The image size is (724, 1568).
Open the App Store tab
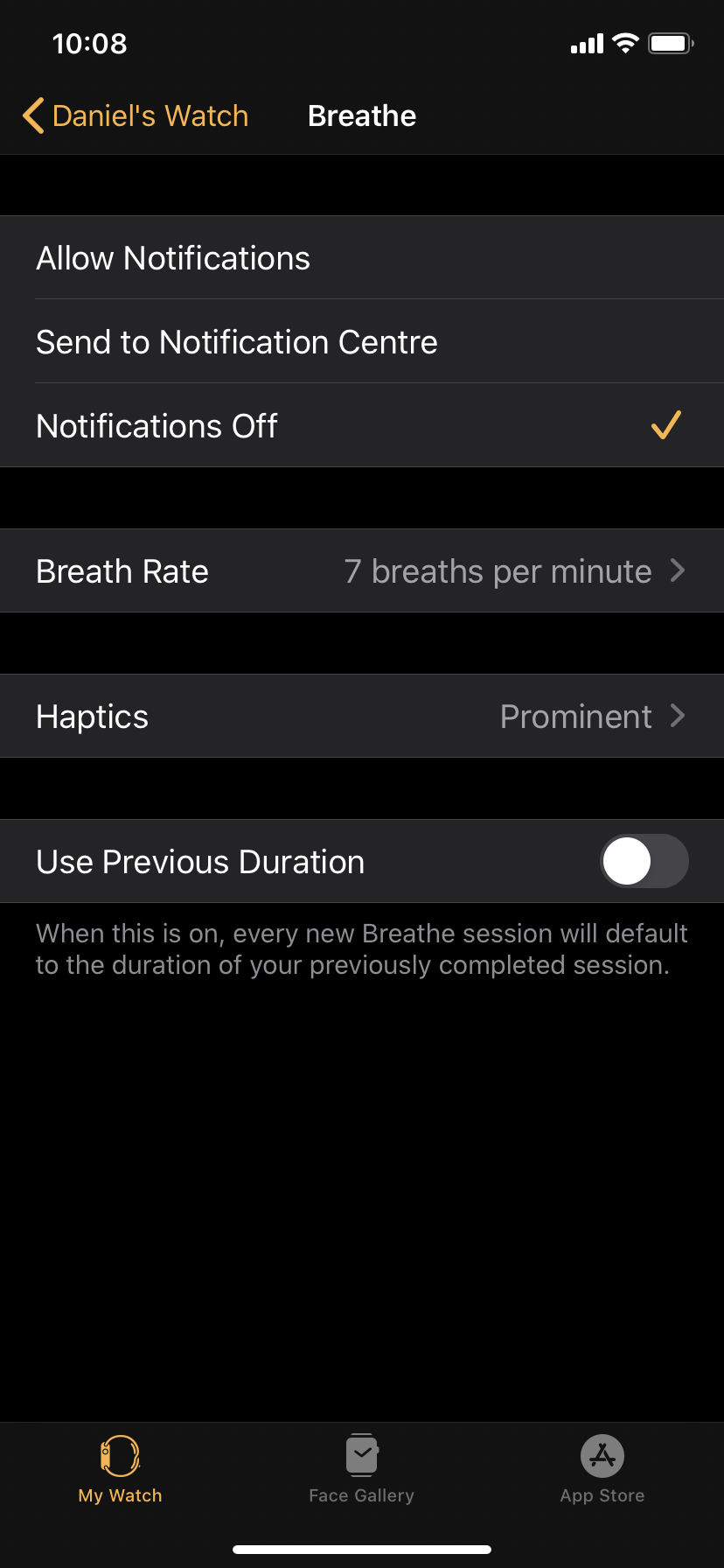602,1470
